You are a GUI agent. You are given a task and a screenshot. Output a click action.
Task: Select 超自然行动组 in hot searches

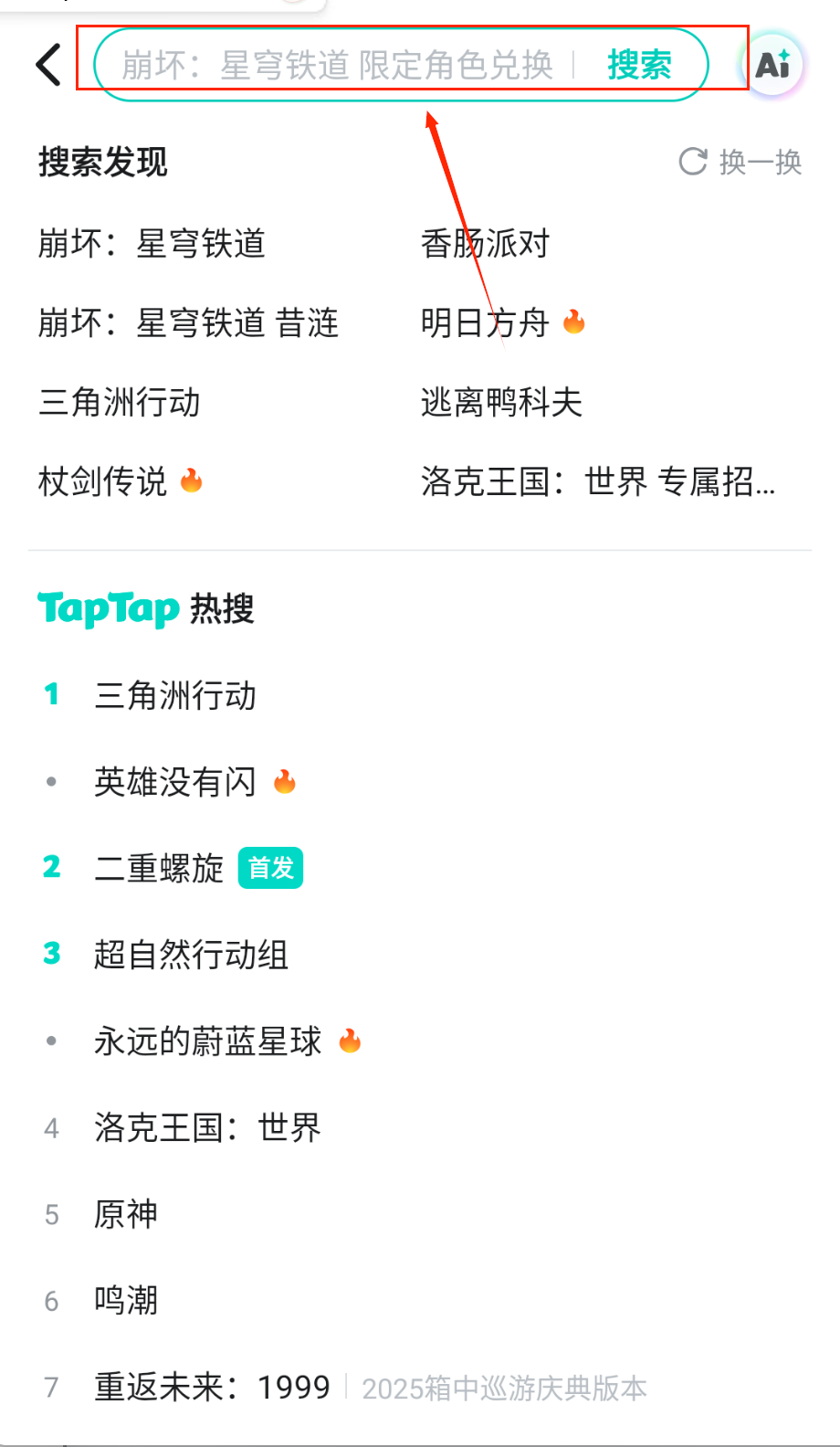(192, 955)
